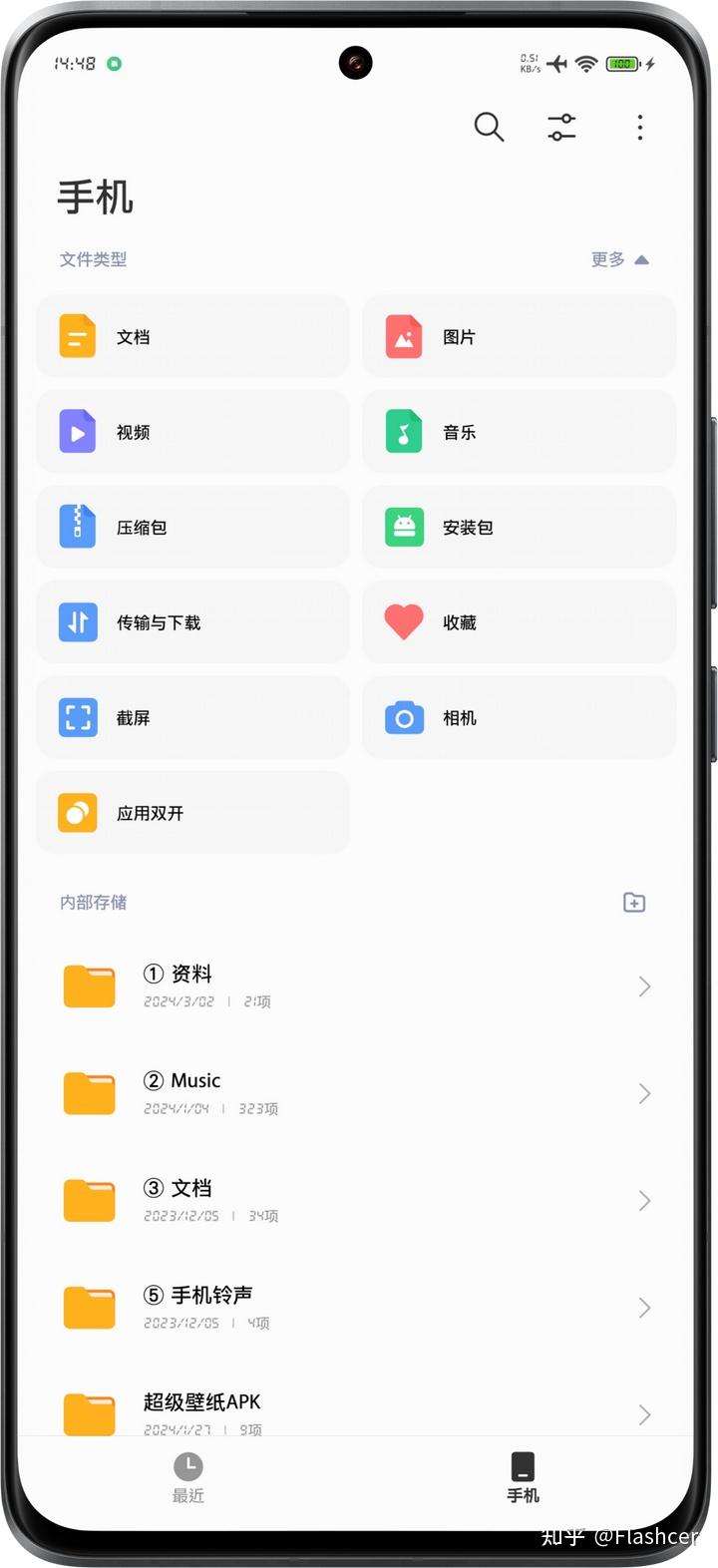
Task: Open the 视频 videos category
Action: point(192,432)
